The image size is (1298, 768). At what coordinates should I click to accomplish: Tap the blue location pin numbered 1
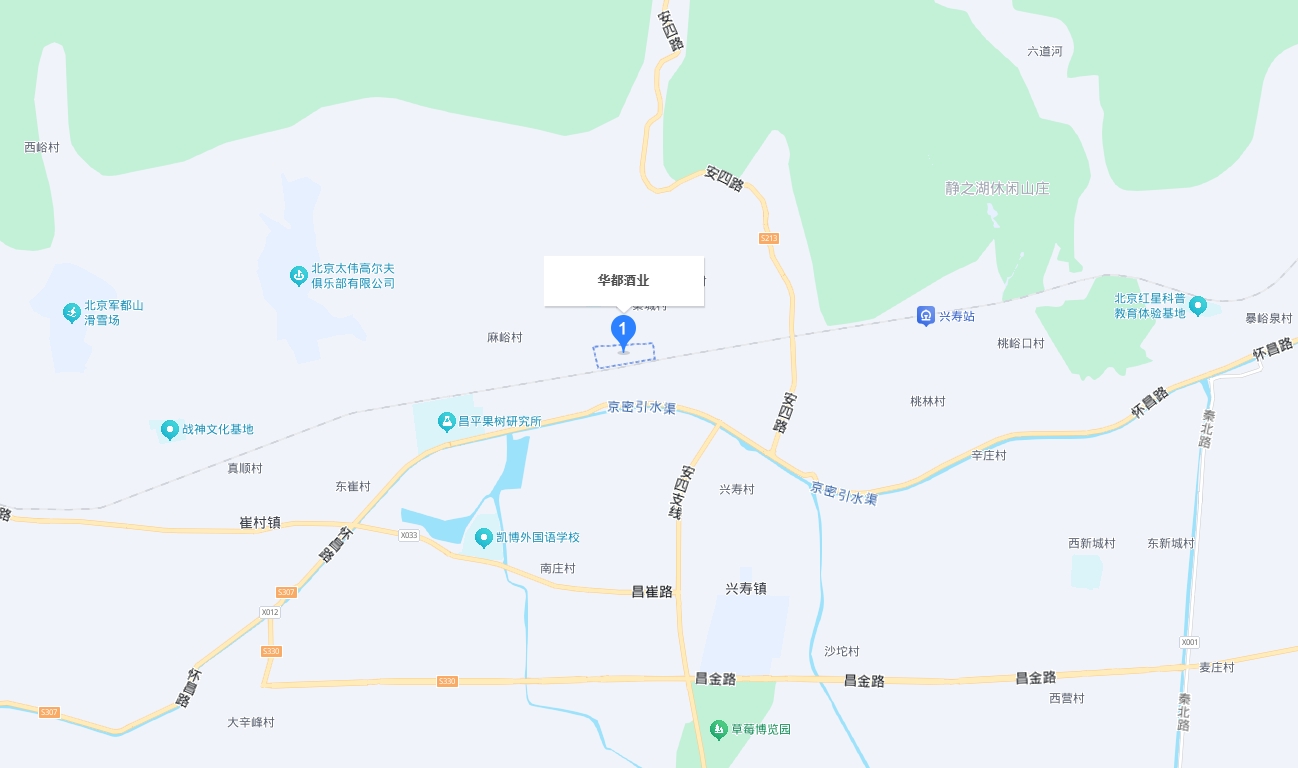[x=623, y=330]
